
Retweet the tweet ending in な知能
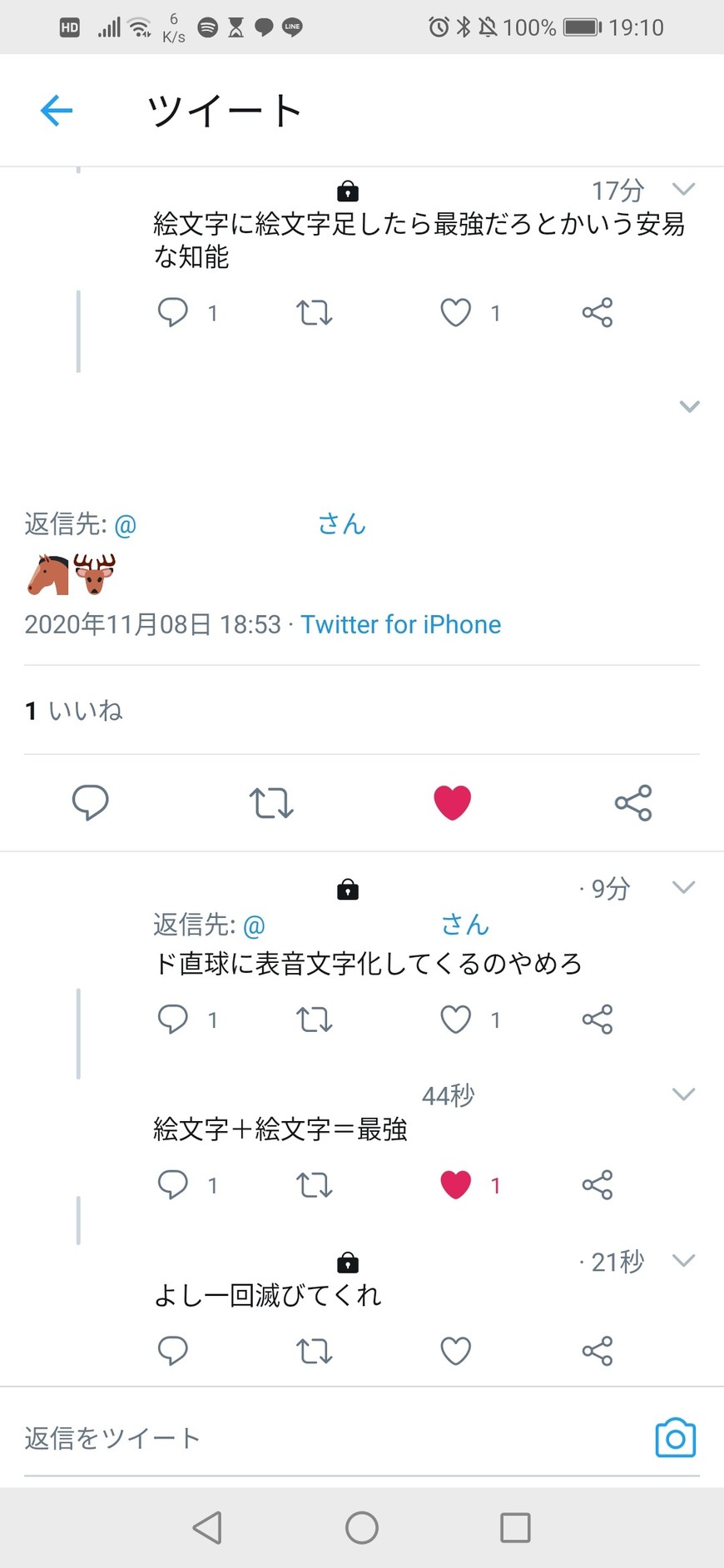point(315,313)
